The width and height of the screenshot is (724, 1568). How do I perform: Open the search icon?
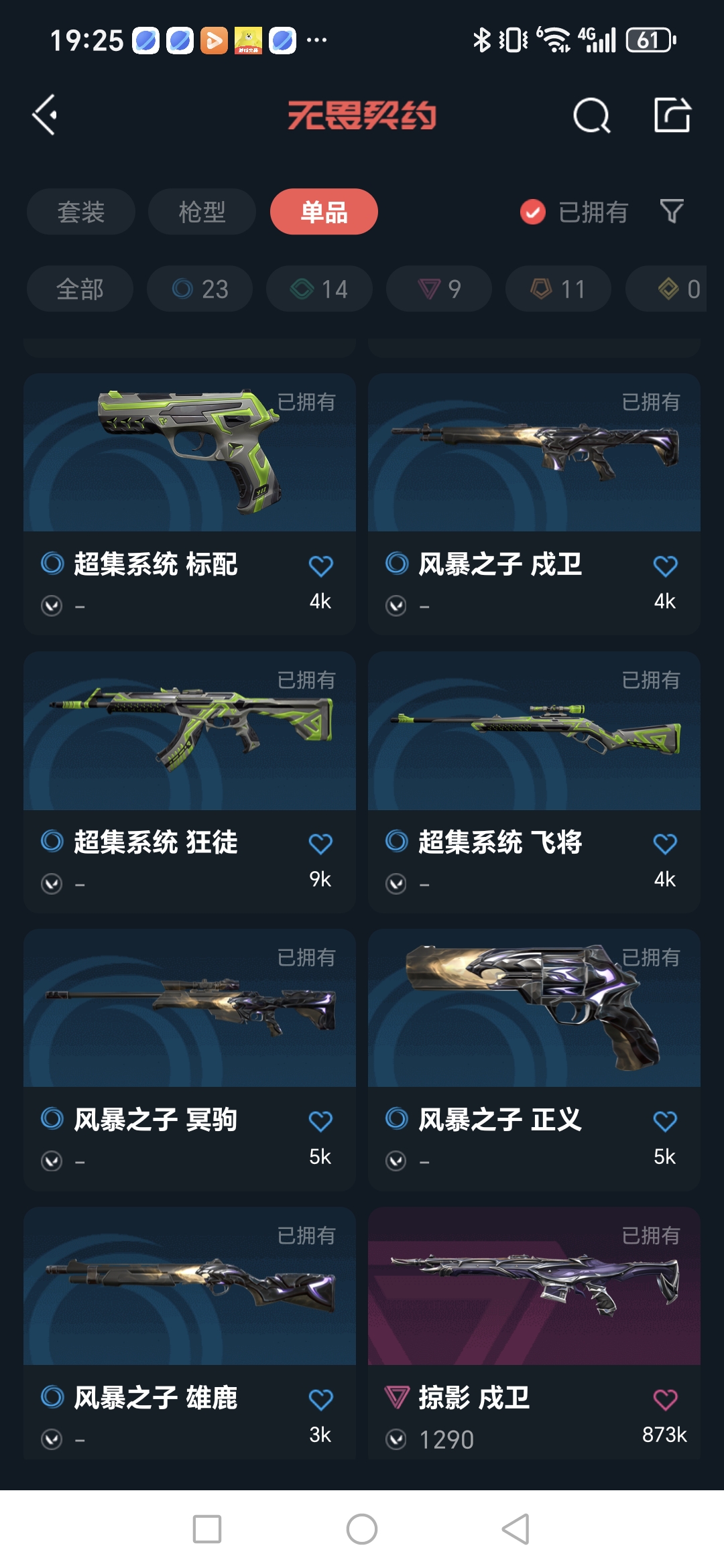592,116
